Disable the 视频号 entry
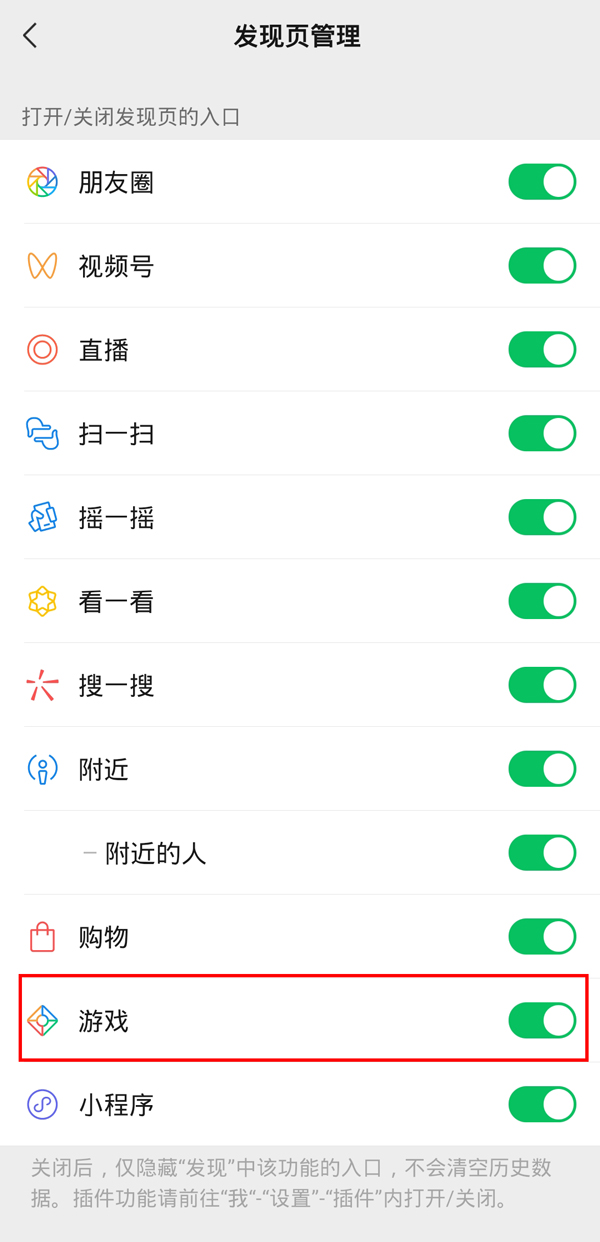This screenshot has height=1242, width=600. coord(542,266)
